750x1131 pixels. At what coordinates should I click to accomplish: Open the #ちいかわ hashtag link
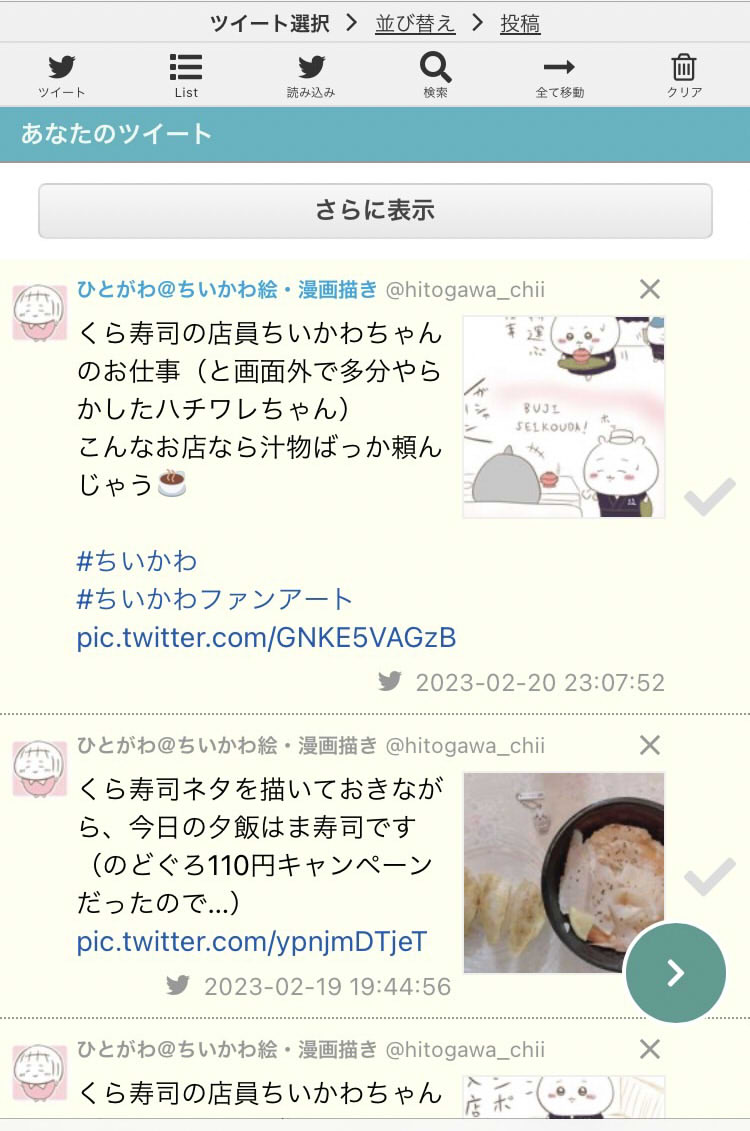[x=137, y=561]
